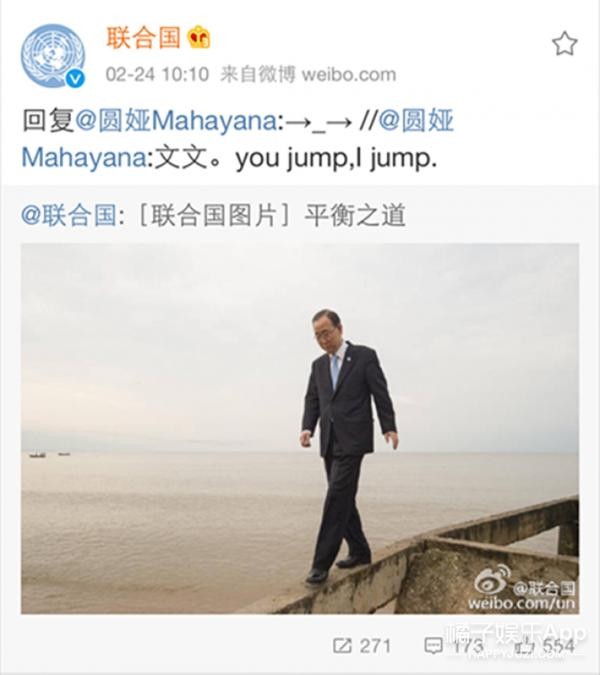This screenshot has height=675, width=600.
Task: Tap the 联合国 account name at the top
Action: click(x=143, y=38)
